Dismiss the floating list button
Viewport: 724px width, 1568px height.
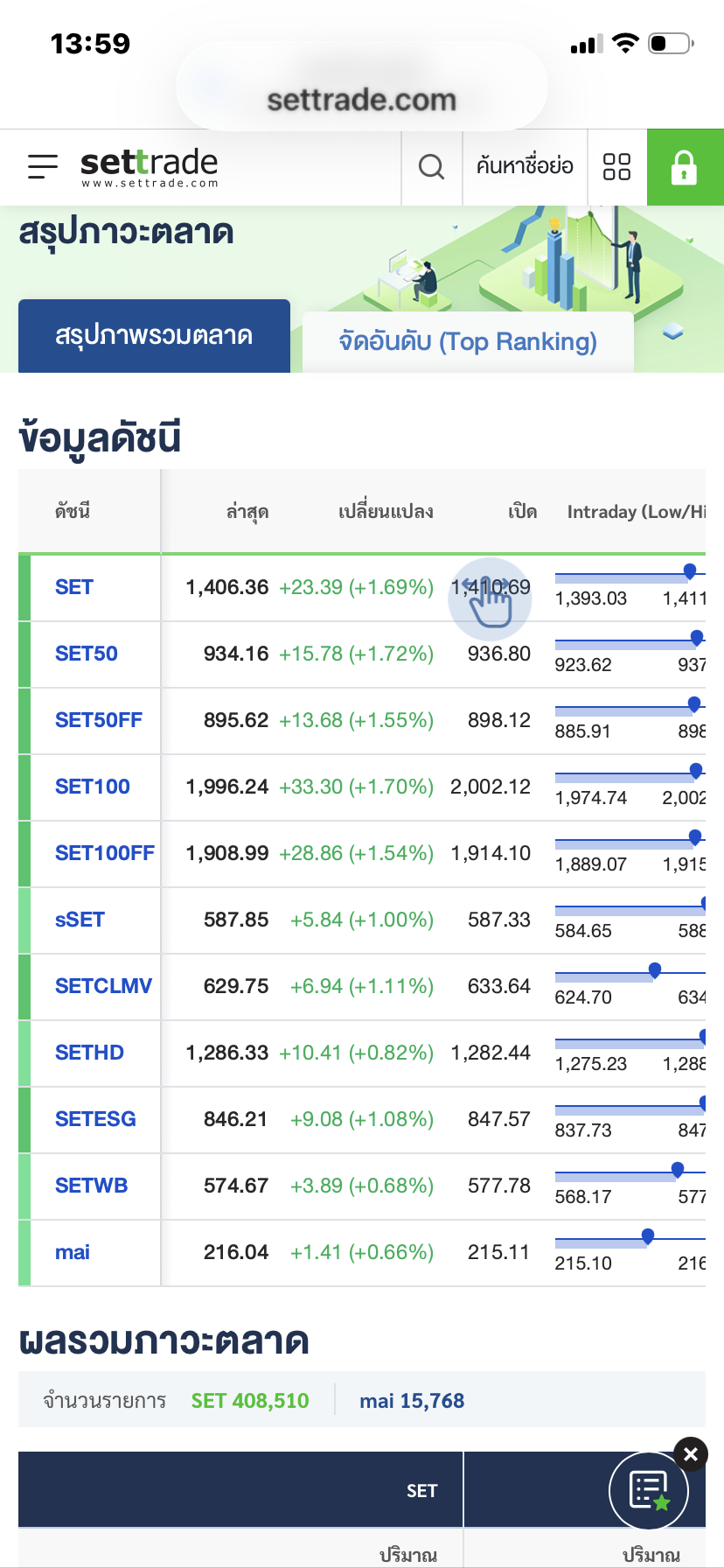[x=691, y=1454]
